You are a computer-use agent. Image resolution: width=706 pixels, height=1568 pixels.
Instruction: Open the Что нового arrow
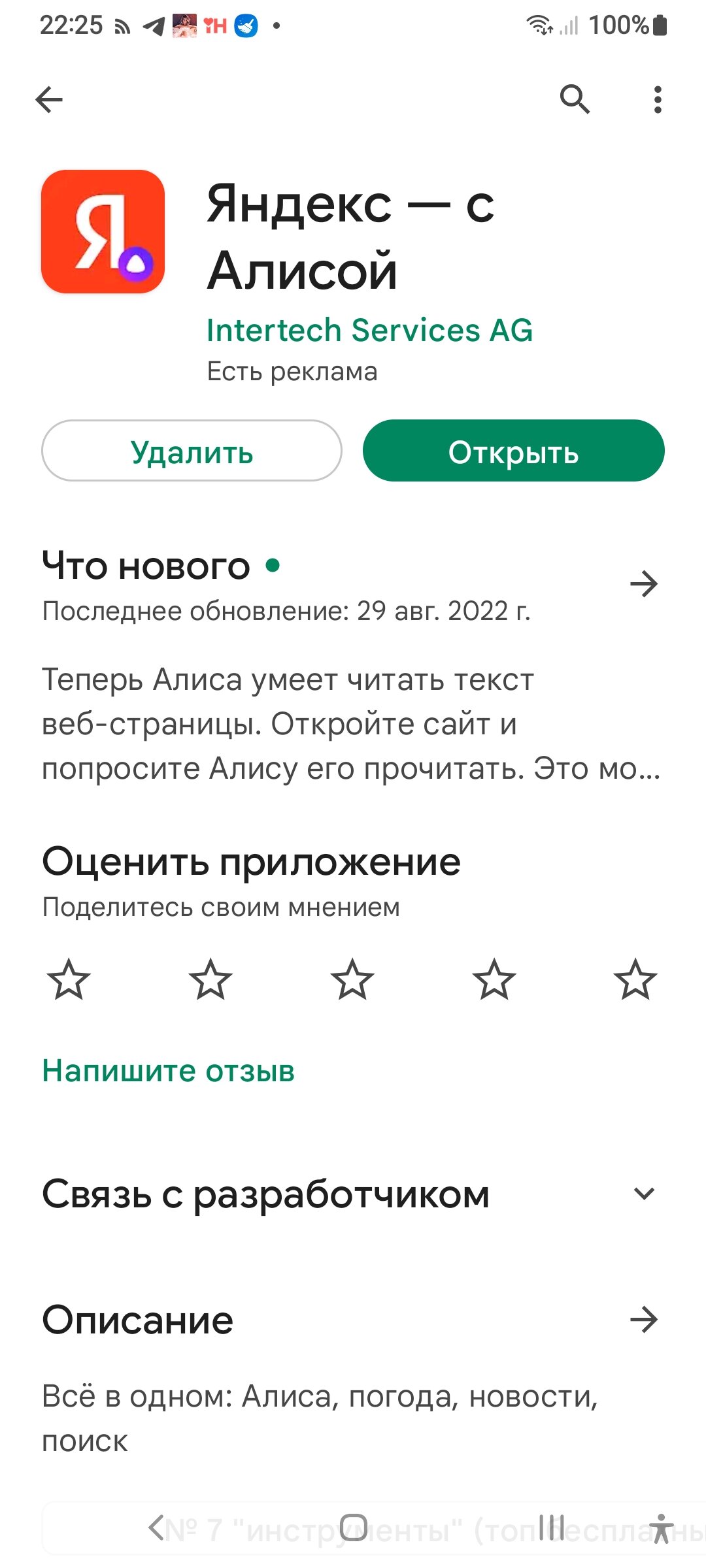644,584
